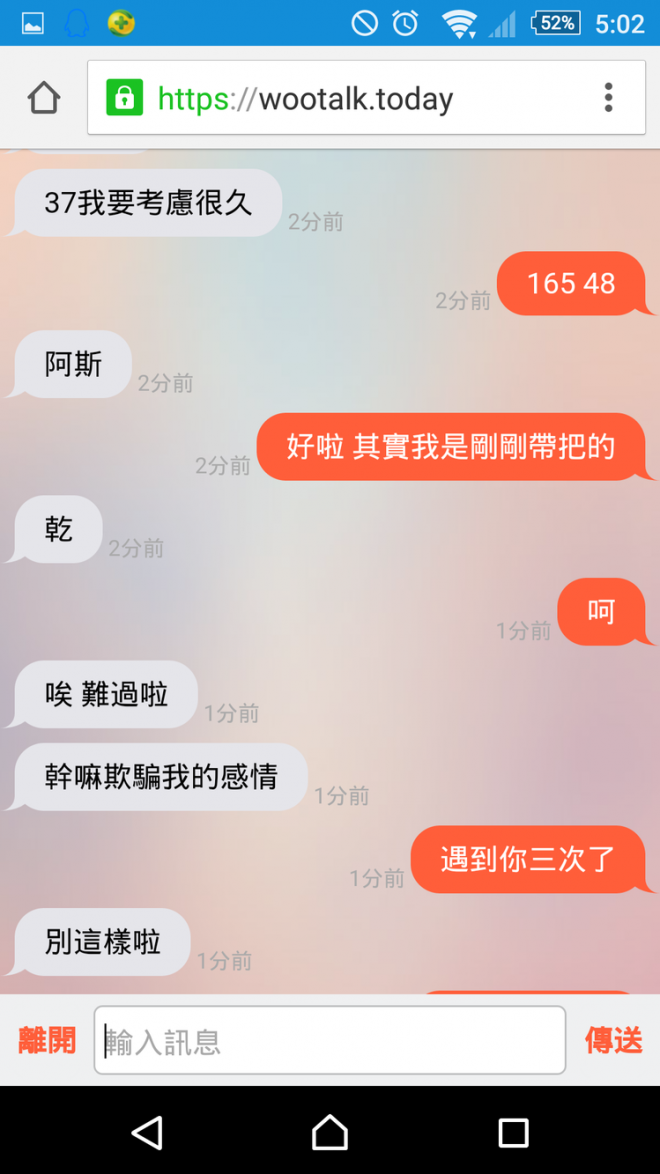Image resolution: width=660 pixels, height=1174 pixels.
Task: Tap the 離開 button to leave chat
Action: (47, 1040)
